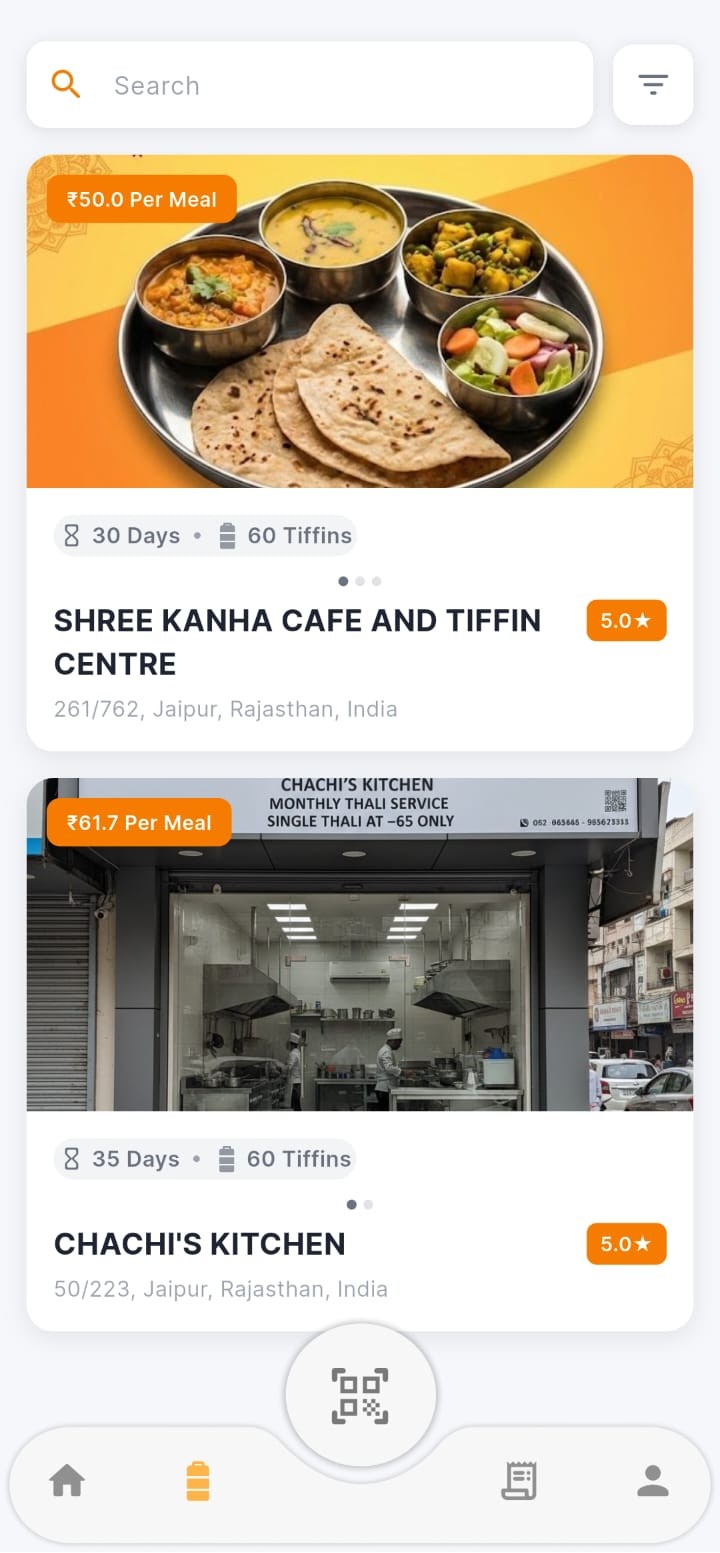Tap the hourglass icon beside 30 Days
This screenshot has width=720, height=1553.
73,535
